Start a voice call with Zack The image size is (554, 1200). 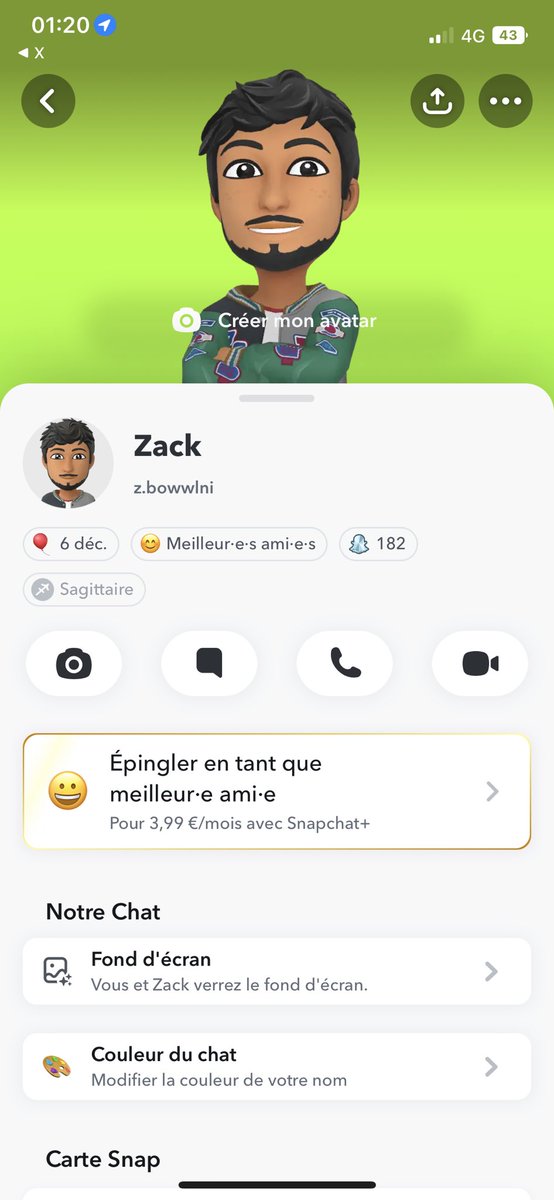(345, 663)
